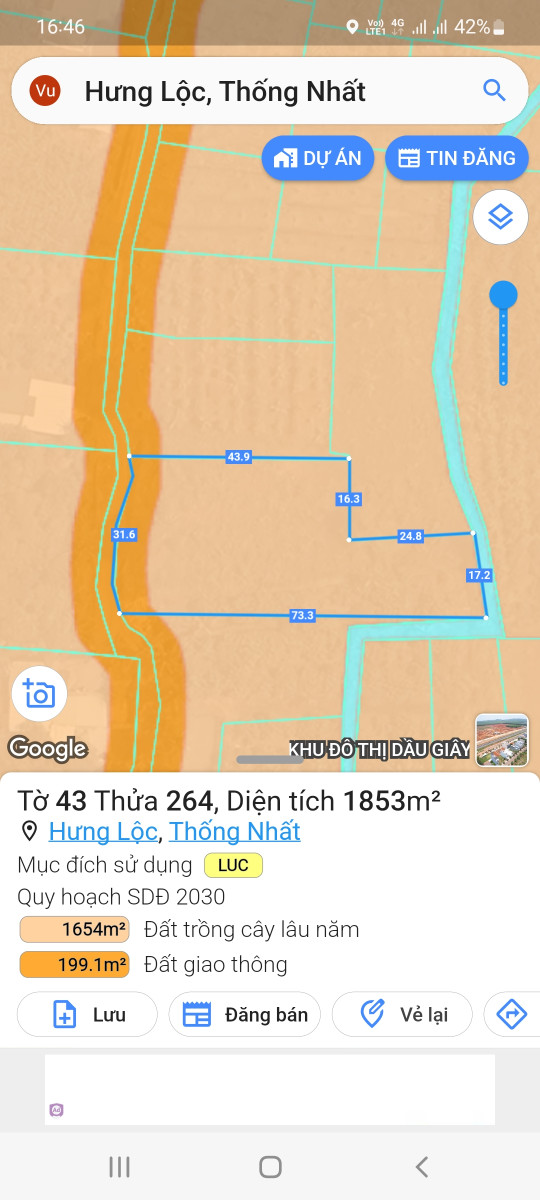Open the Khu đô thị Dầu Giây thumbnail
540x1200 pixels.
[x=502, y=740]
